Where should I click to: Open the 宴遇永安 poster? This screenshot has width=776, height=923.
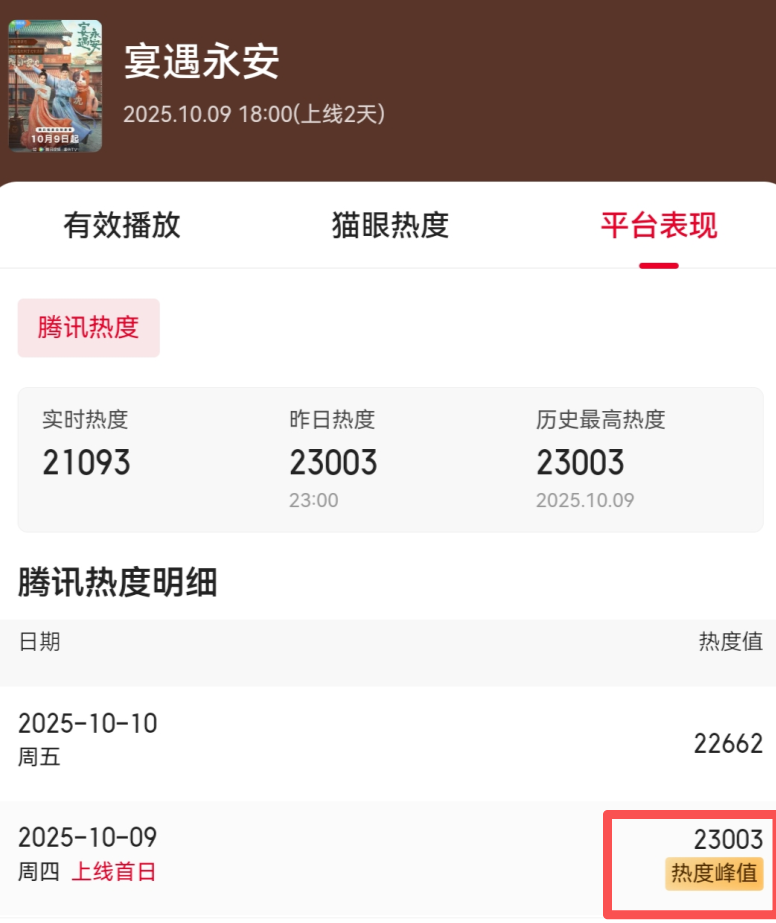tap(55, 86)
